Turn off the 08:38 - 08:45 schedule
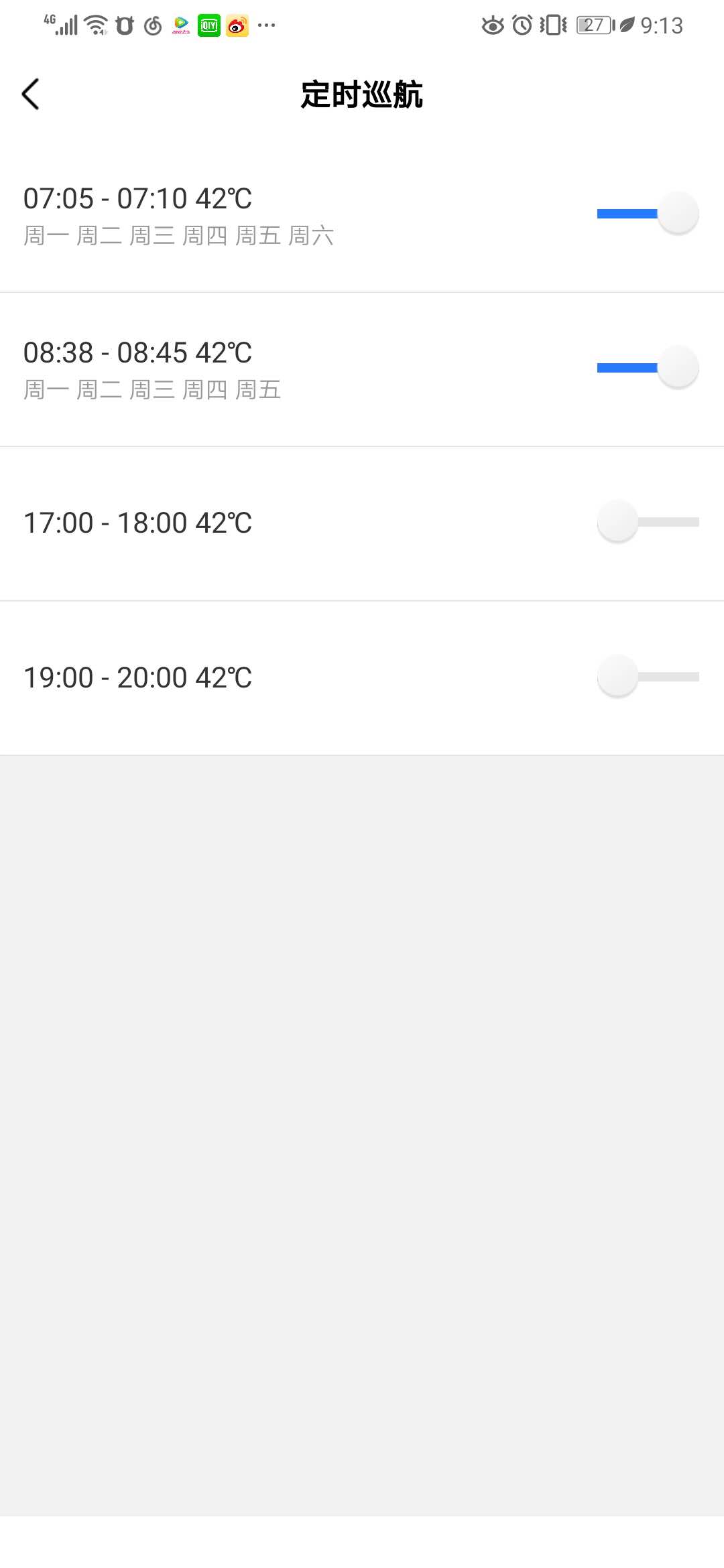The height and width of the screenshot is (1568, 724). [x=648, y=367]
